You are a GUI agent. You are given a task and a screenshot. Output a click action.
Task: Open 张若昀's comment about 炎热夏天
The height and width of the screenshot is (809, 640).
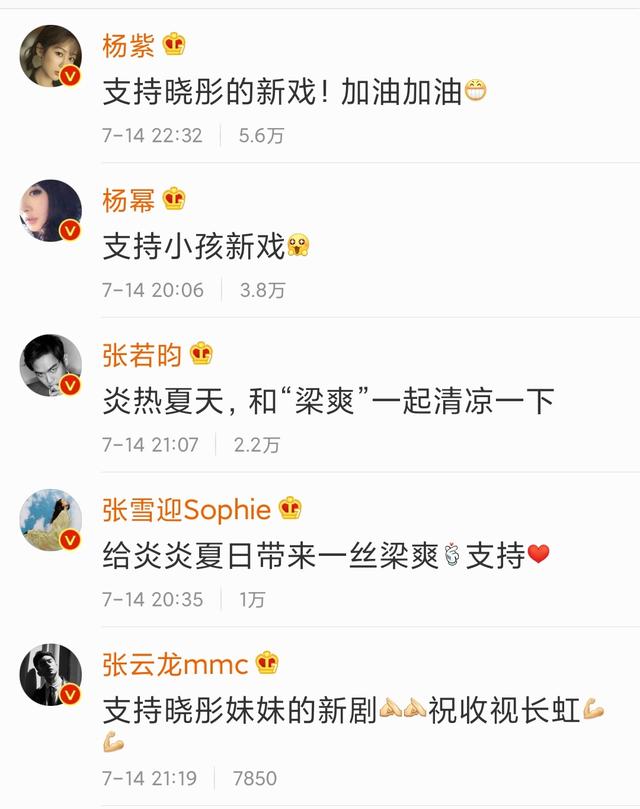click(x=328, y=402)
